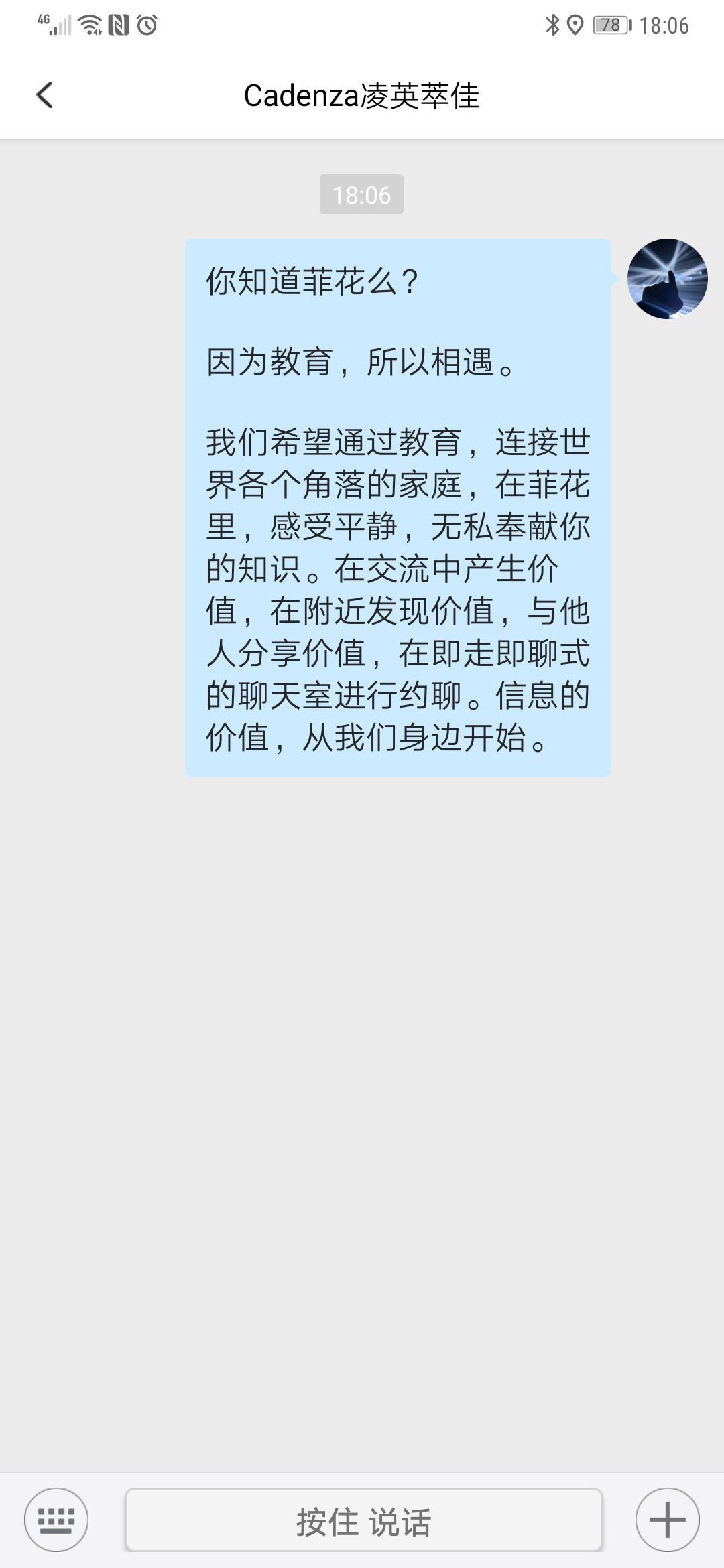Switch to keyboard text input
Screen dimensions: 724x1568
tap(56, 1519)
